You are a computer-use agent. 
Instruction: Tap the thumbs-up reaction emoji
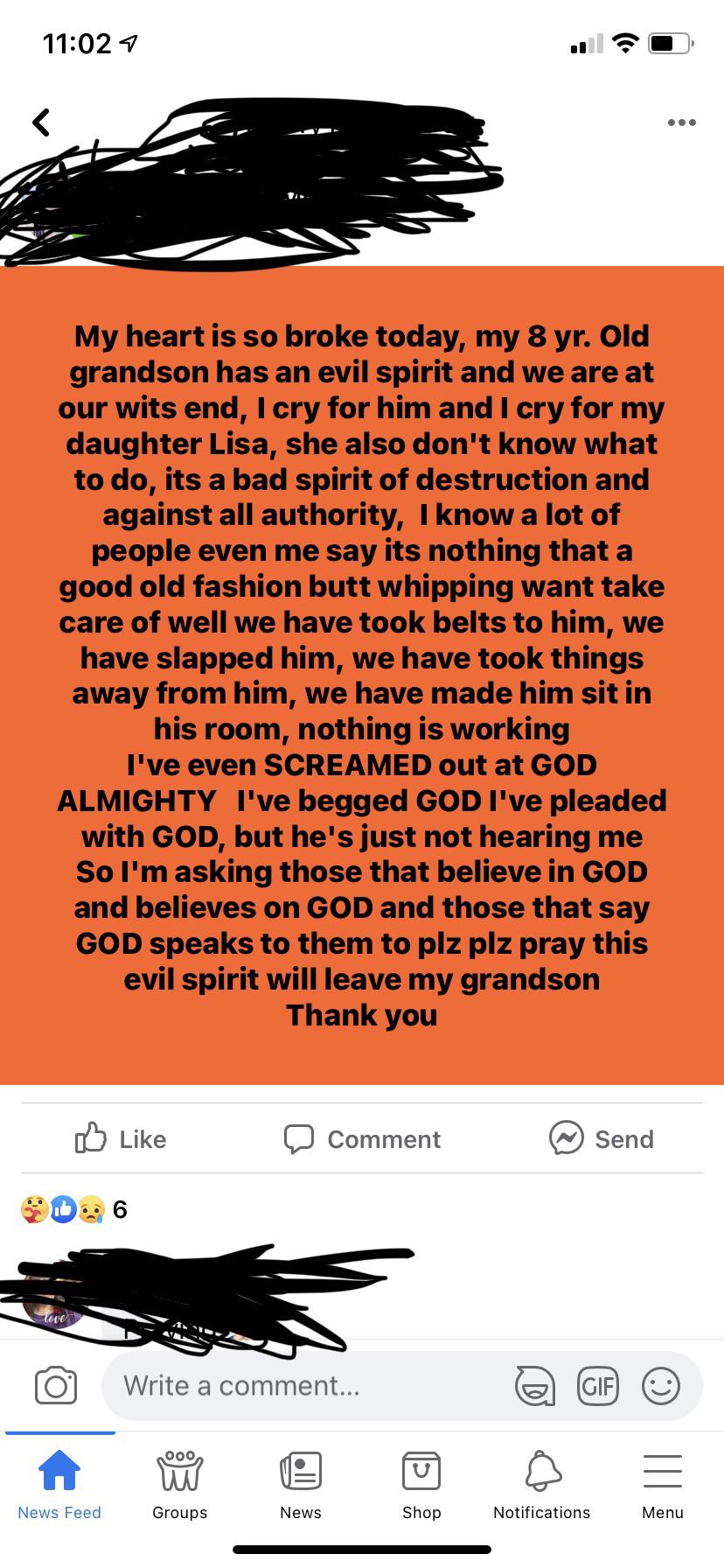(59, 1208)
